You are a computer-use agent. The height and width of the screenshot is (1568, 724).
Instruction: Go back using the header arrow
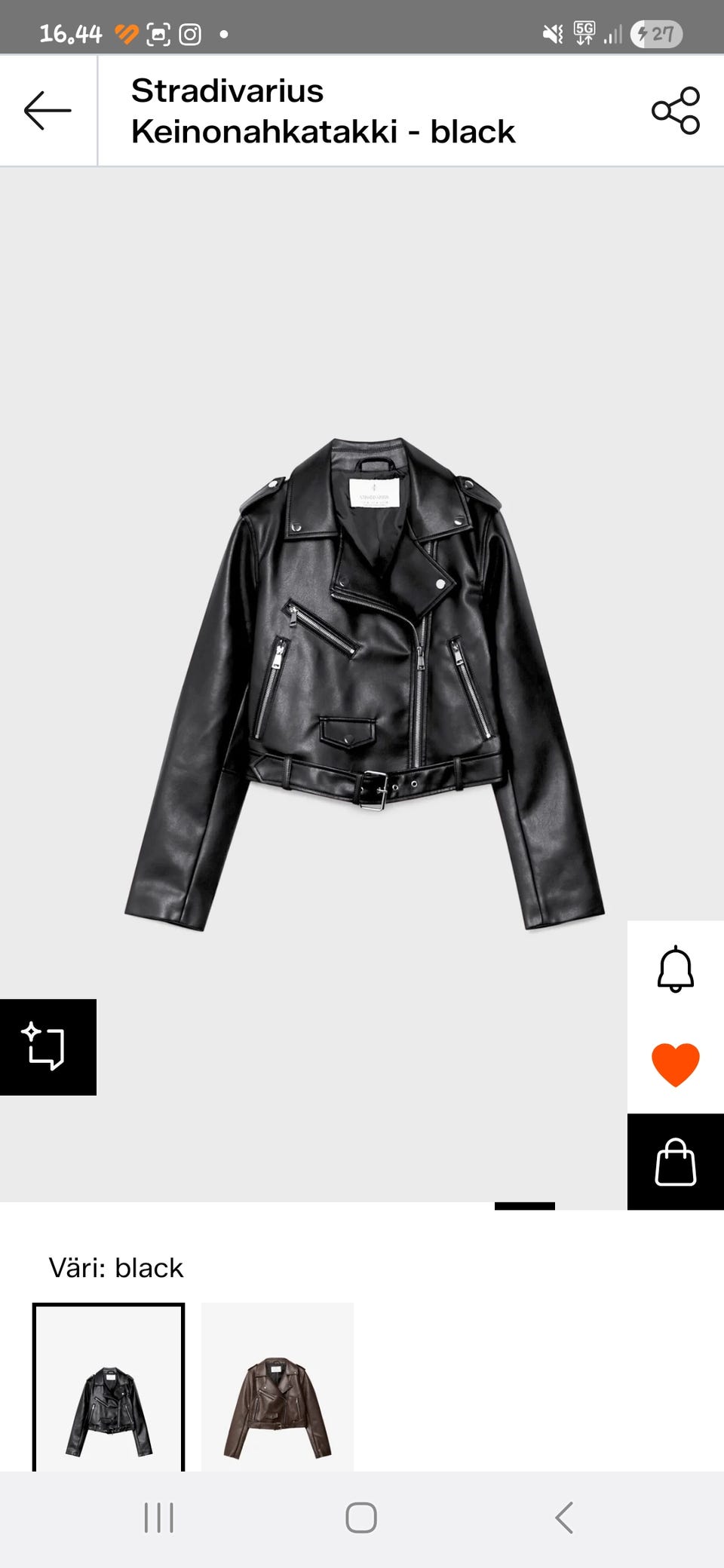[48, 111]
